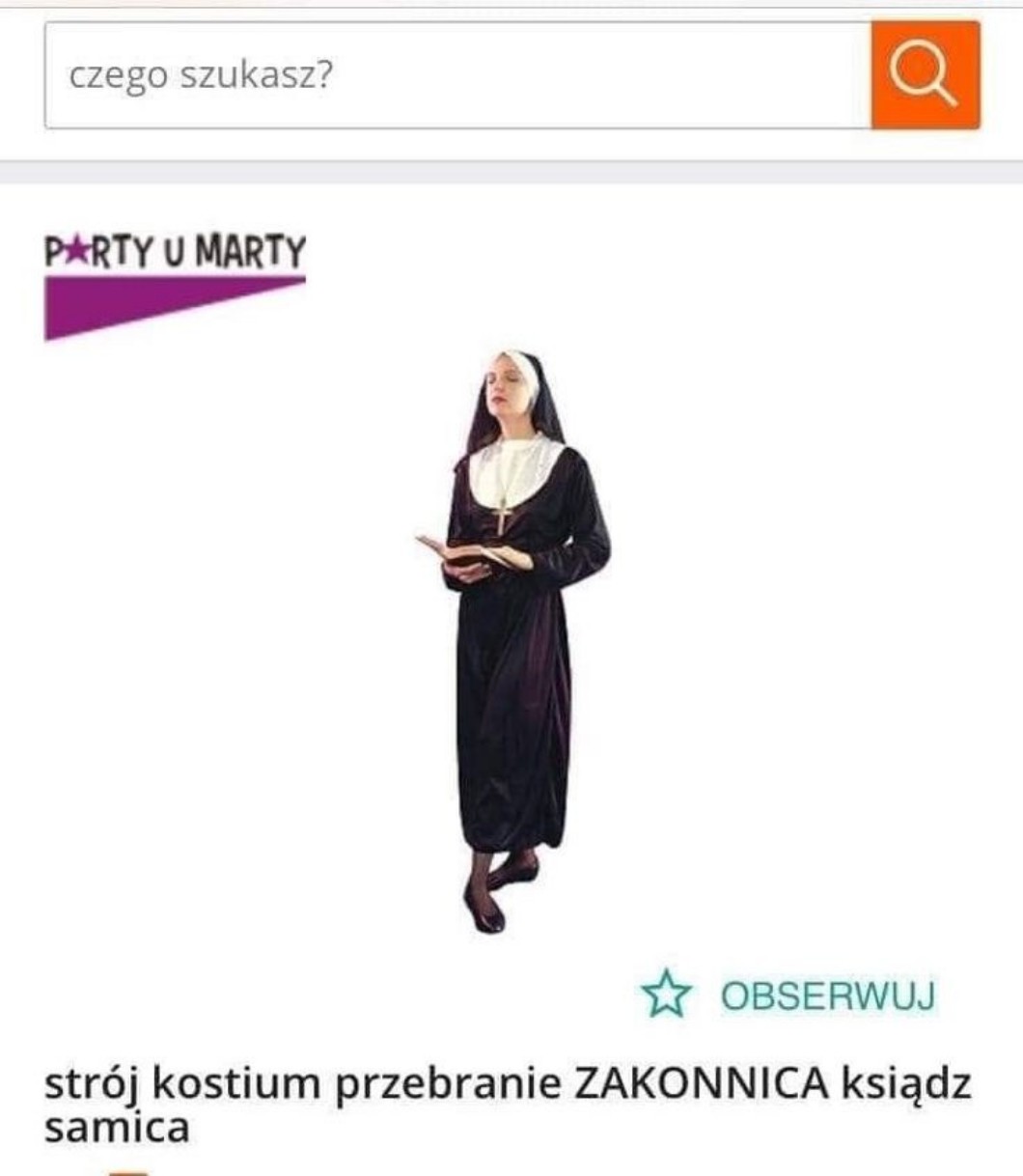Tap OBSERWUJ to watch this listing

tap(789, 995)
